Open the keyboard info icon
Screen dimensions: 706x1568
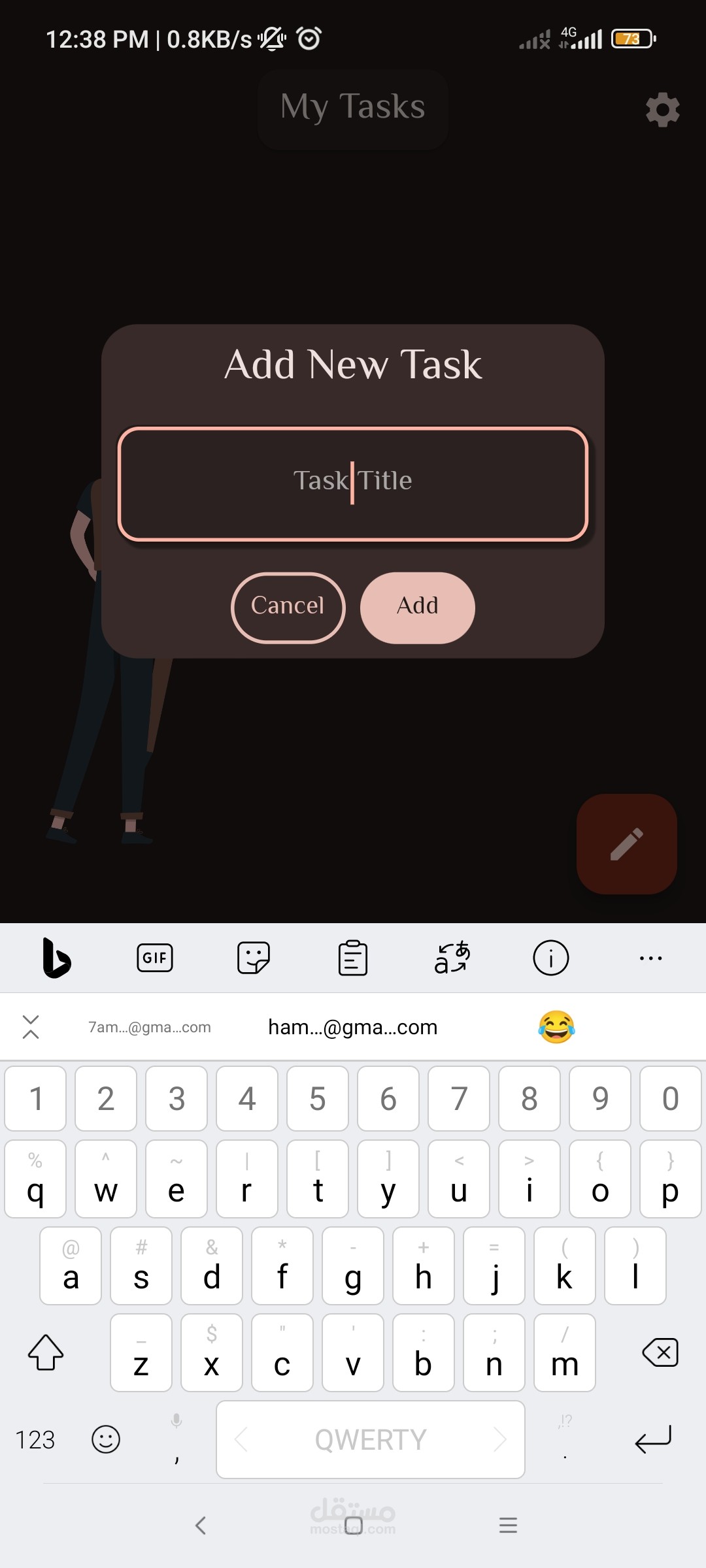click(551, 958)
